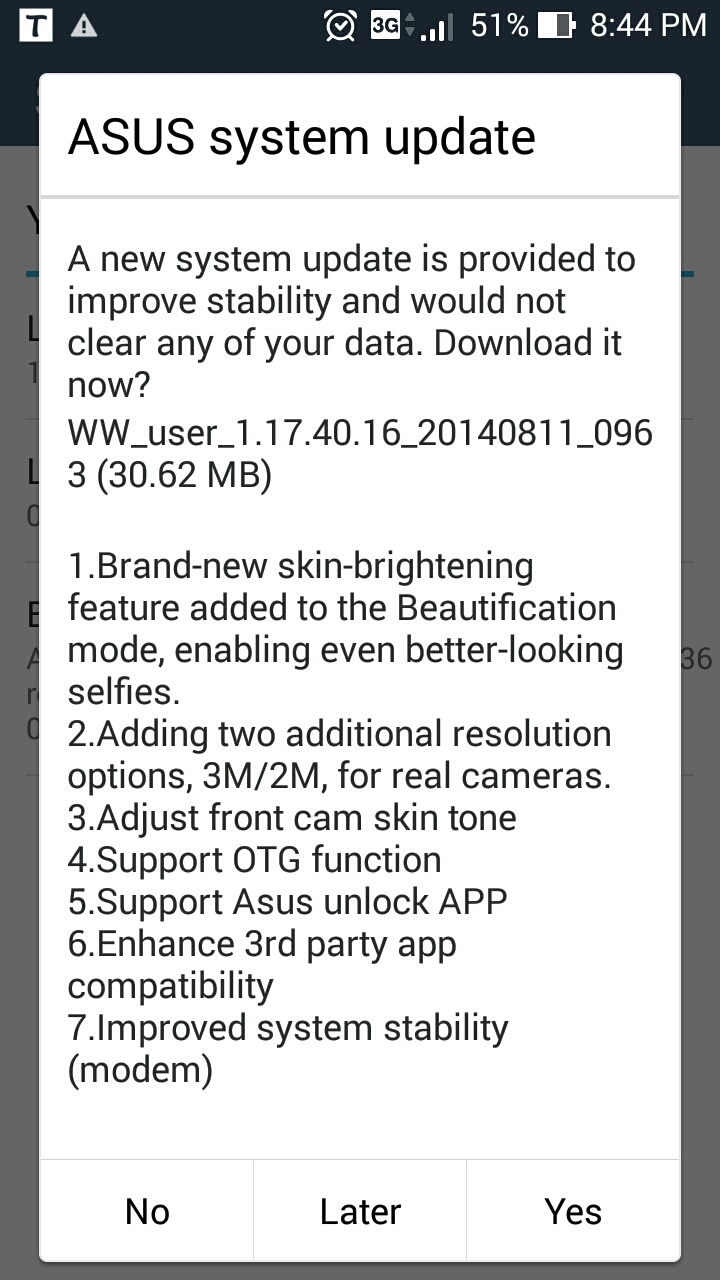
Task: Postpone the system update with Later
Action: (360, 1211)
